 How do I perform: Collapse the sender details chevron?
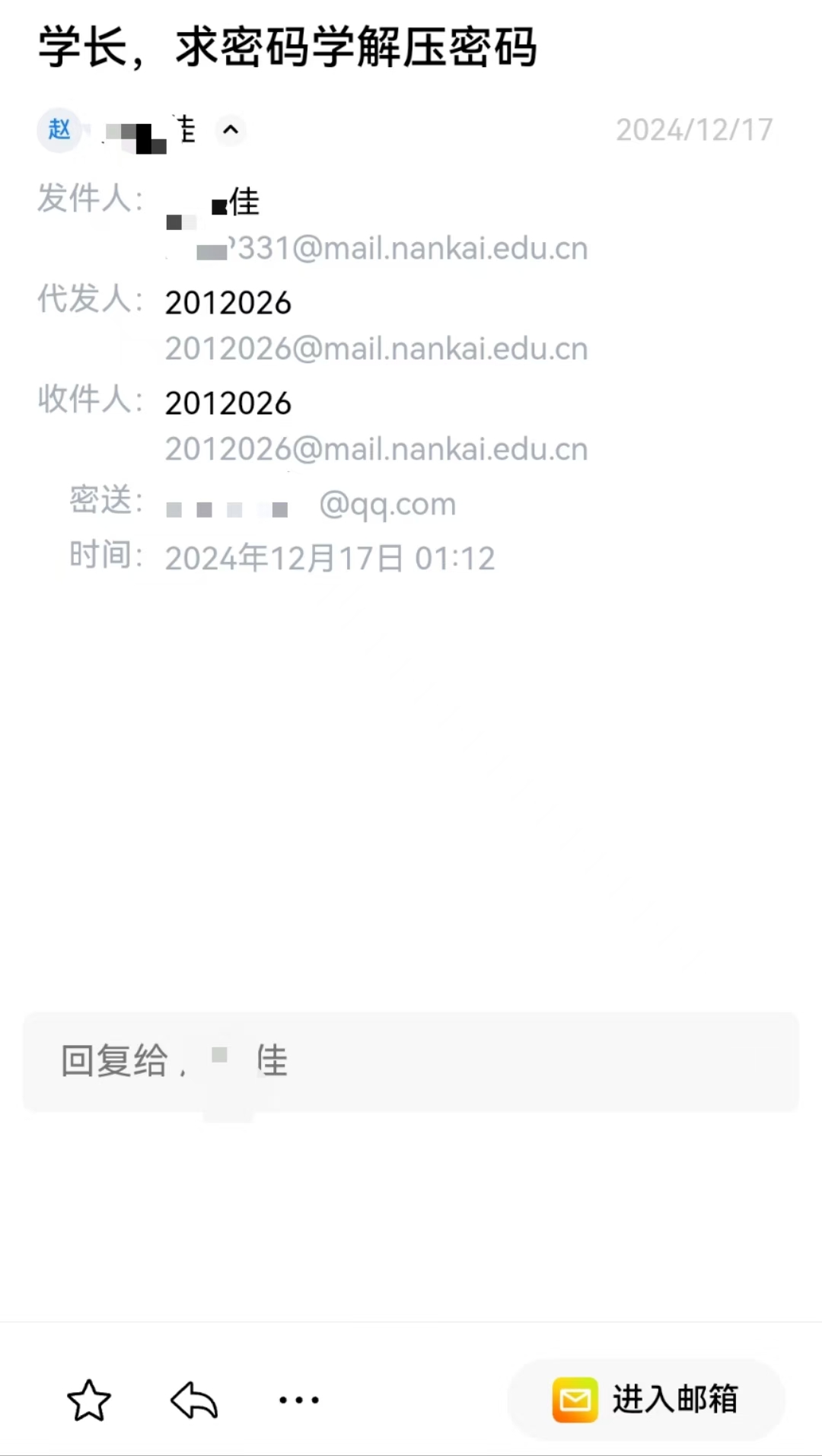point(231,130)
